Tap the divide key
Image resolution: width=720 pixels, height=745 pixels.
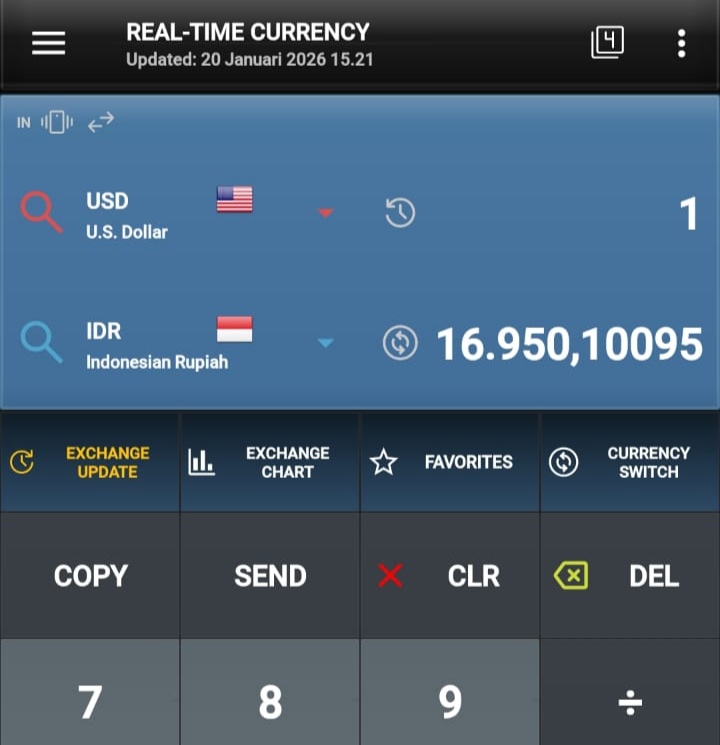point(630,703)
